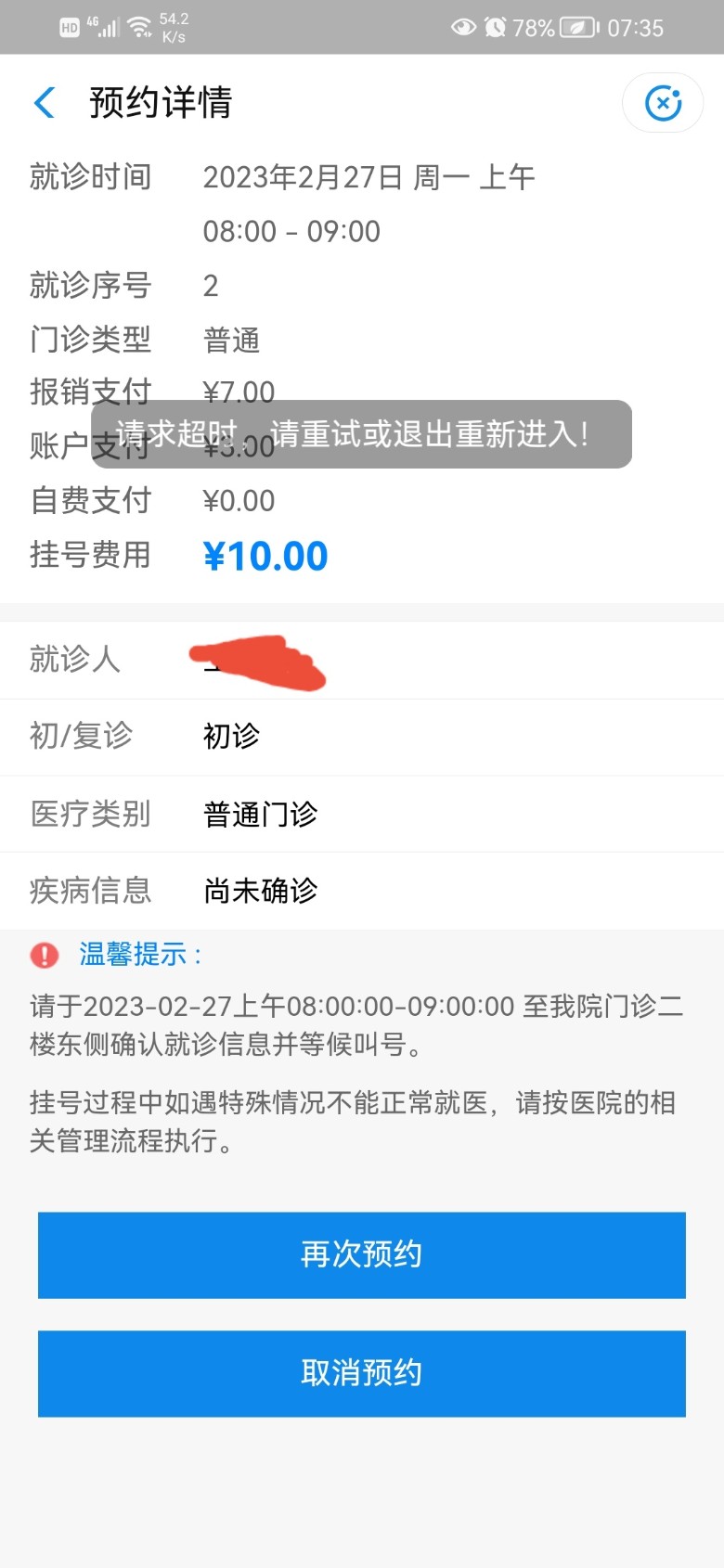
Task: Tap 再次预约 button
Action: click(x=361, y=1254)
